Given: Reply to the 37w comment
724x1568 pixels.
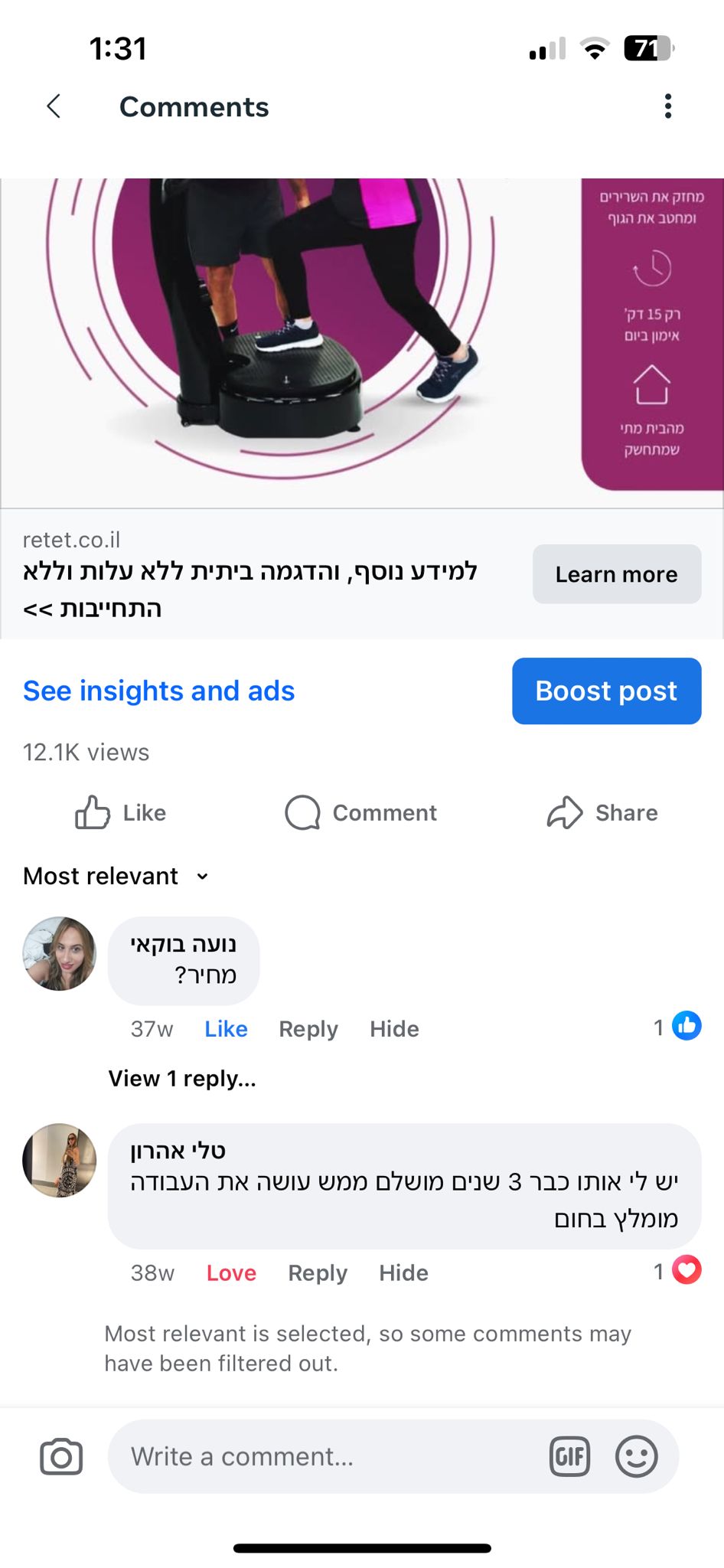Looking at the screenshot, I should coord(308,1029).
